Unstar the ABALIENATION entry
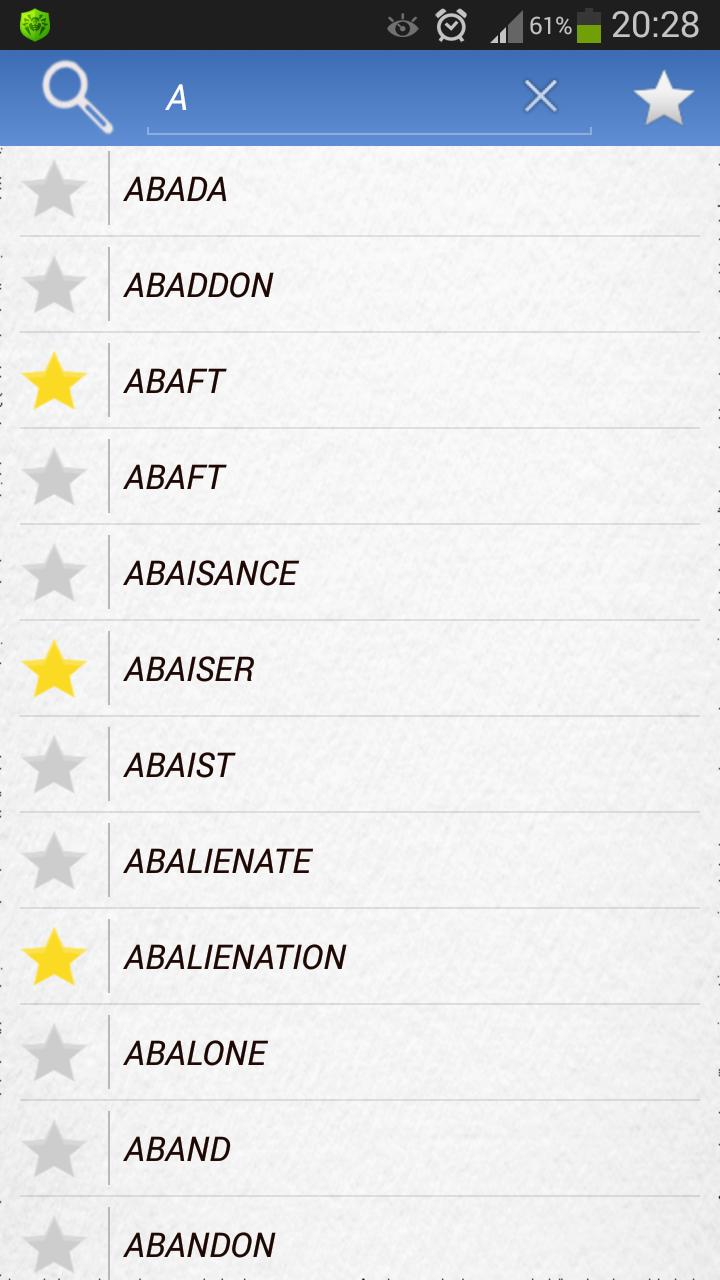This screenshot has height=1280, width=720. (54, 958)
